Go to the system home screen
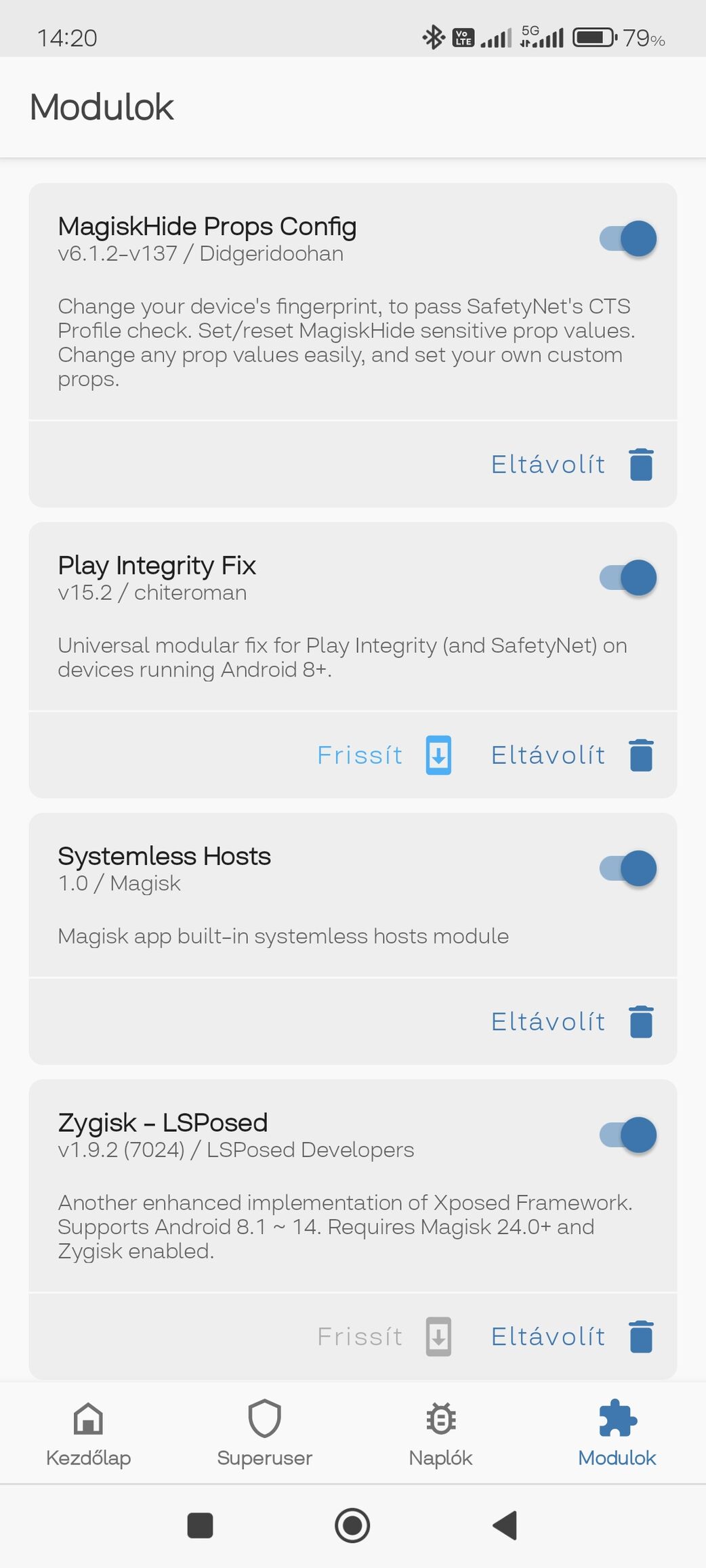 (x=352, y=1525)
